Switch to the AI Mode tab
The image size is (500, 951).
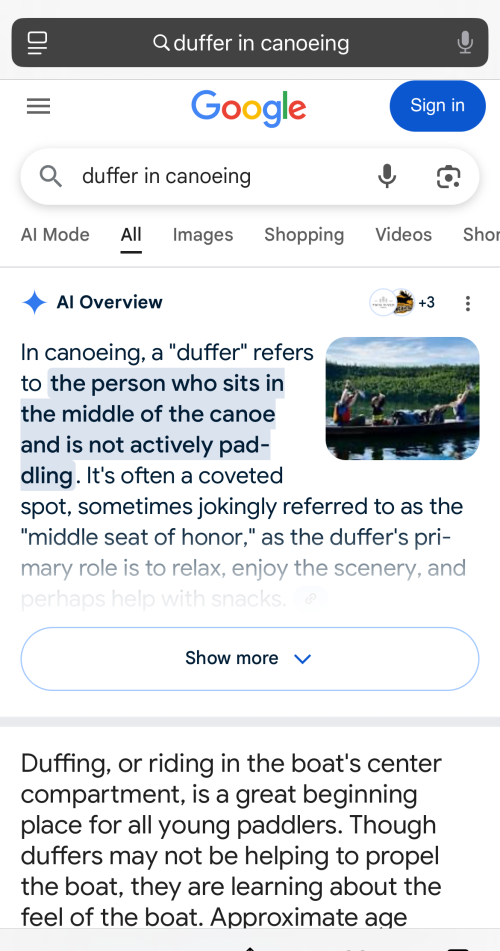click(55, 235)
